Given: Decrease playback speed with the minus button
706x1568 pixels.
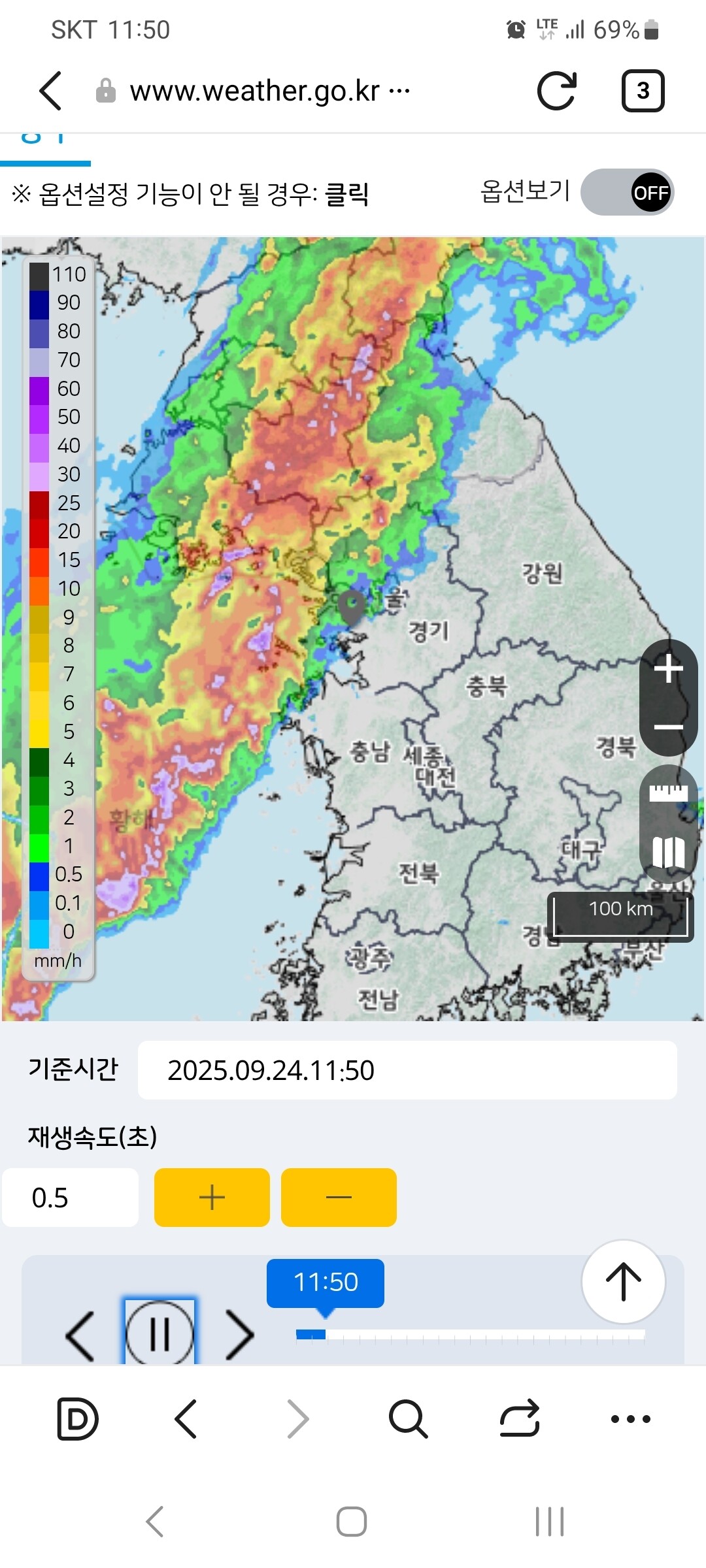Looking at the screenshot, I should pos(339,1198).
